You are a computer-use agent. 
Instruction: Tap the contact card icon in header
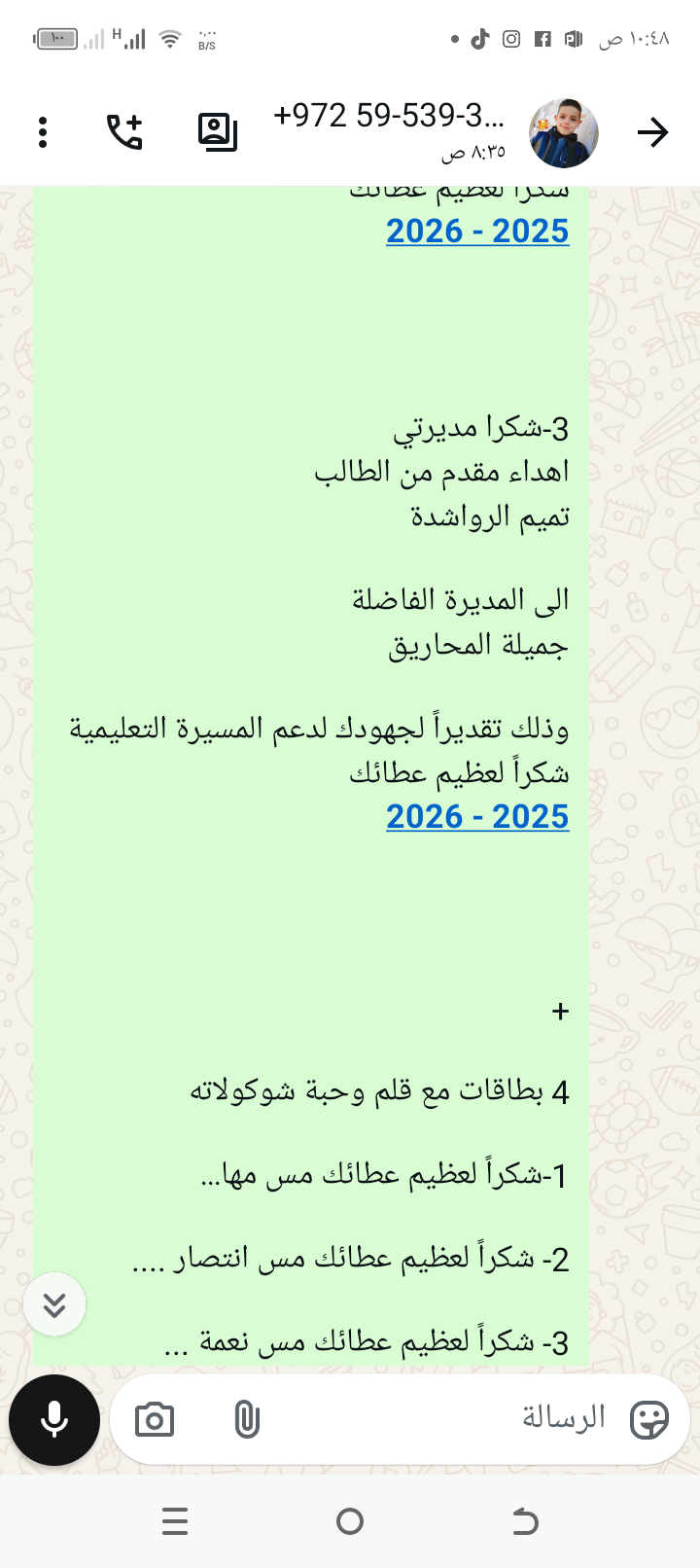(218, 132)
